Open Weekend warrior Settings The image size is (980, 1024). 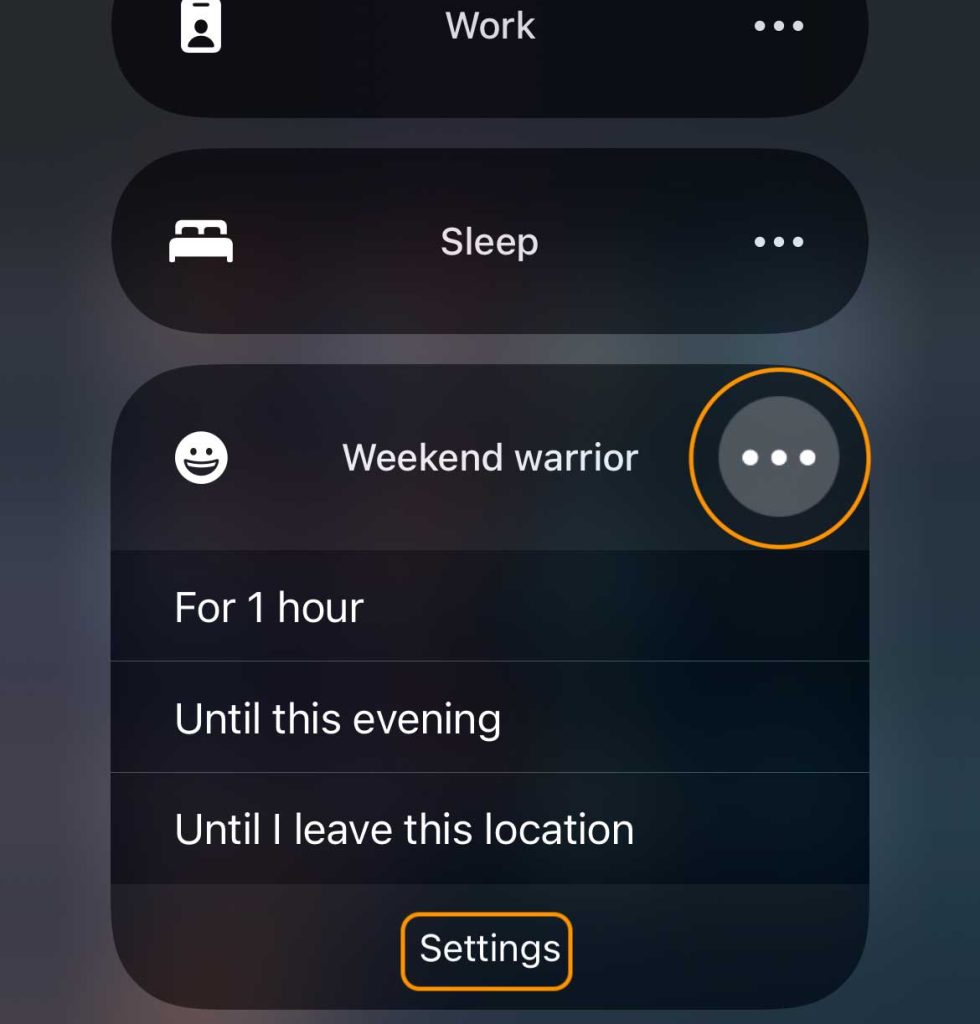[489, 949]
